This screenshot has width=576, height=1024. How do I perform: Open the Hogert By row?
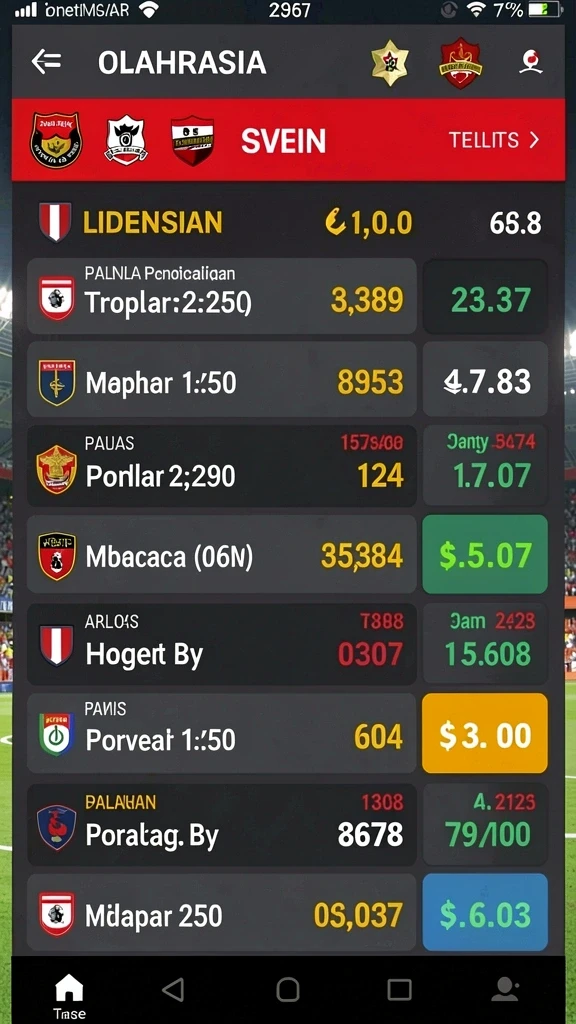(221, 644)
